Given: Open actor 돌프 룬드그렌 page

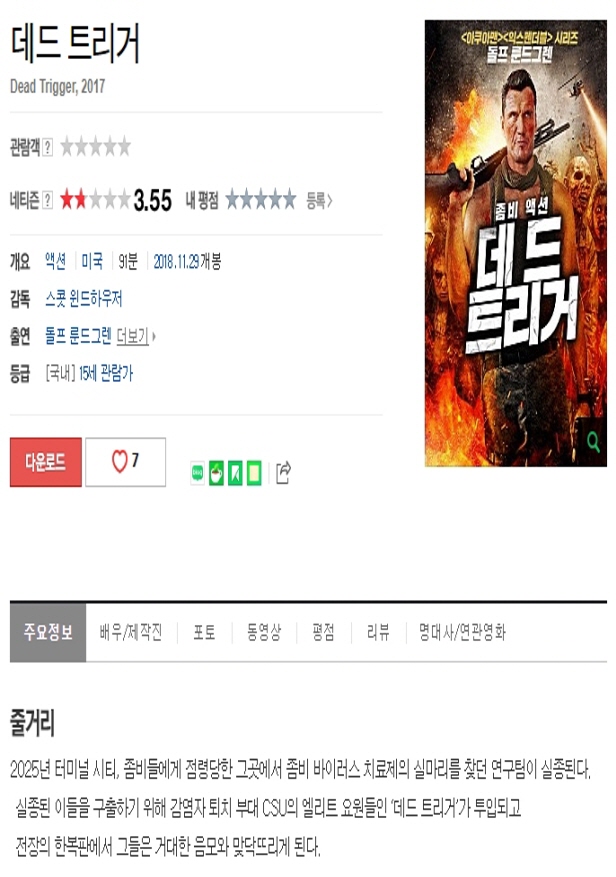Looking at the screenshot, I should pos(78,337).
